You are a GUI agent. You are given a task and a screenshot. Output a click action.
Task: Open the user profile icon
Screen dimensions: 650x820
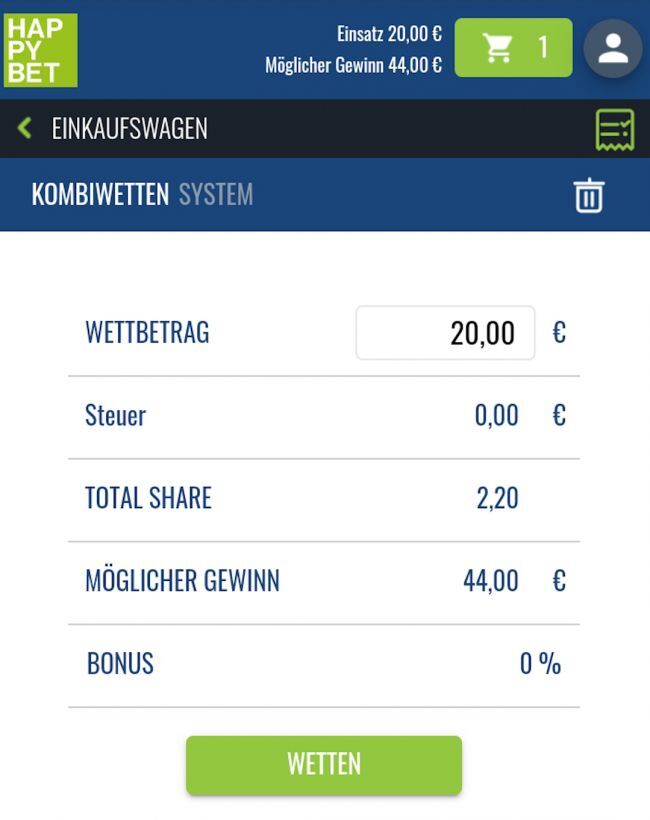click(x=612, y=48)
